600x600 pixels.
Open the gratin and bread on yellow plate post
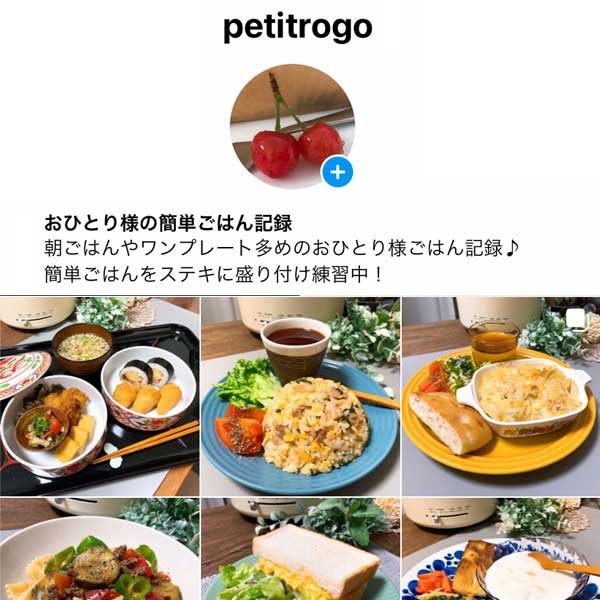tap(500, 396)
